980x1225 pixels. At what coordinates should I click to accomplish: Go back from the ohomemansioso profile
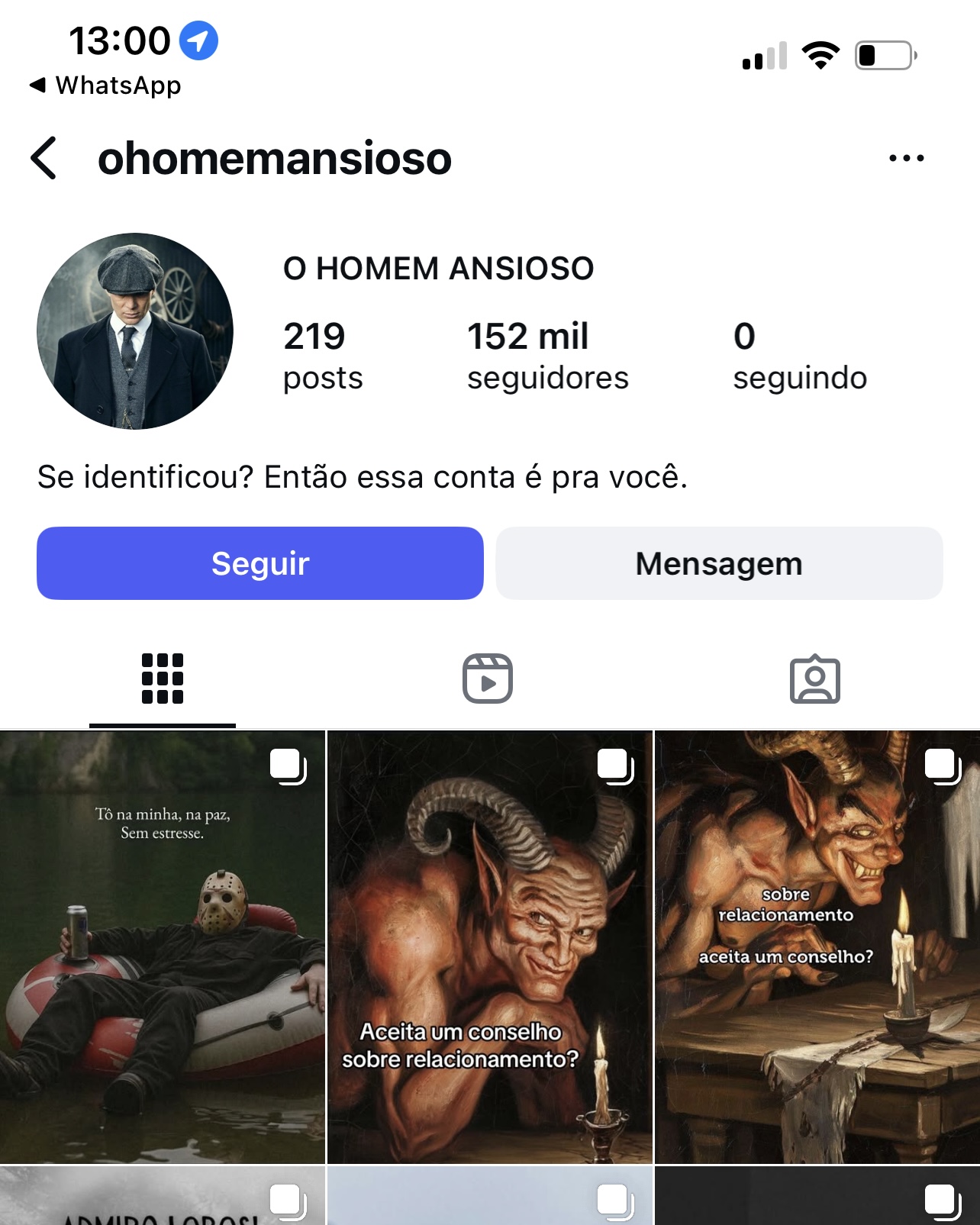44,159
